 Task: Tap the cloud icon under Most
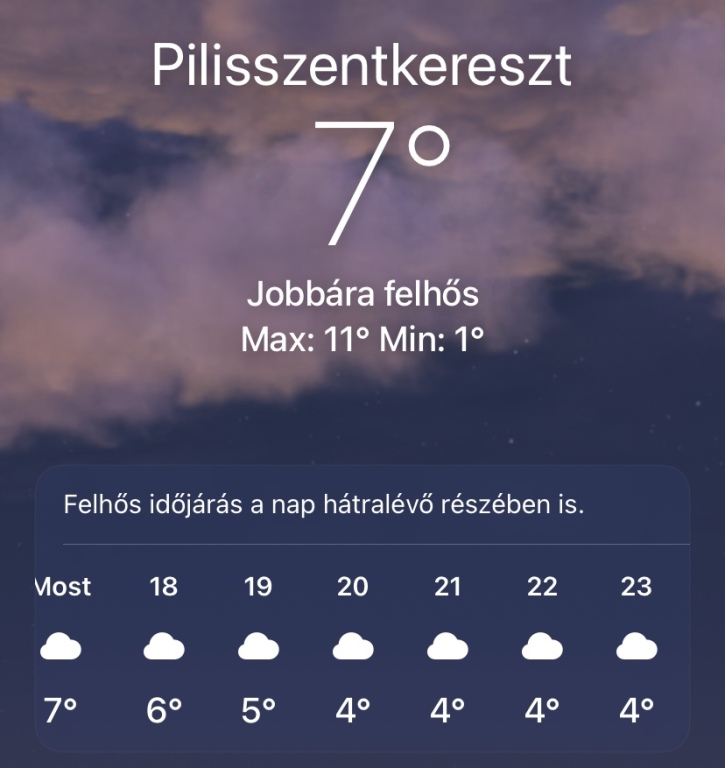(64, 645)
